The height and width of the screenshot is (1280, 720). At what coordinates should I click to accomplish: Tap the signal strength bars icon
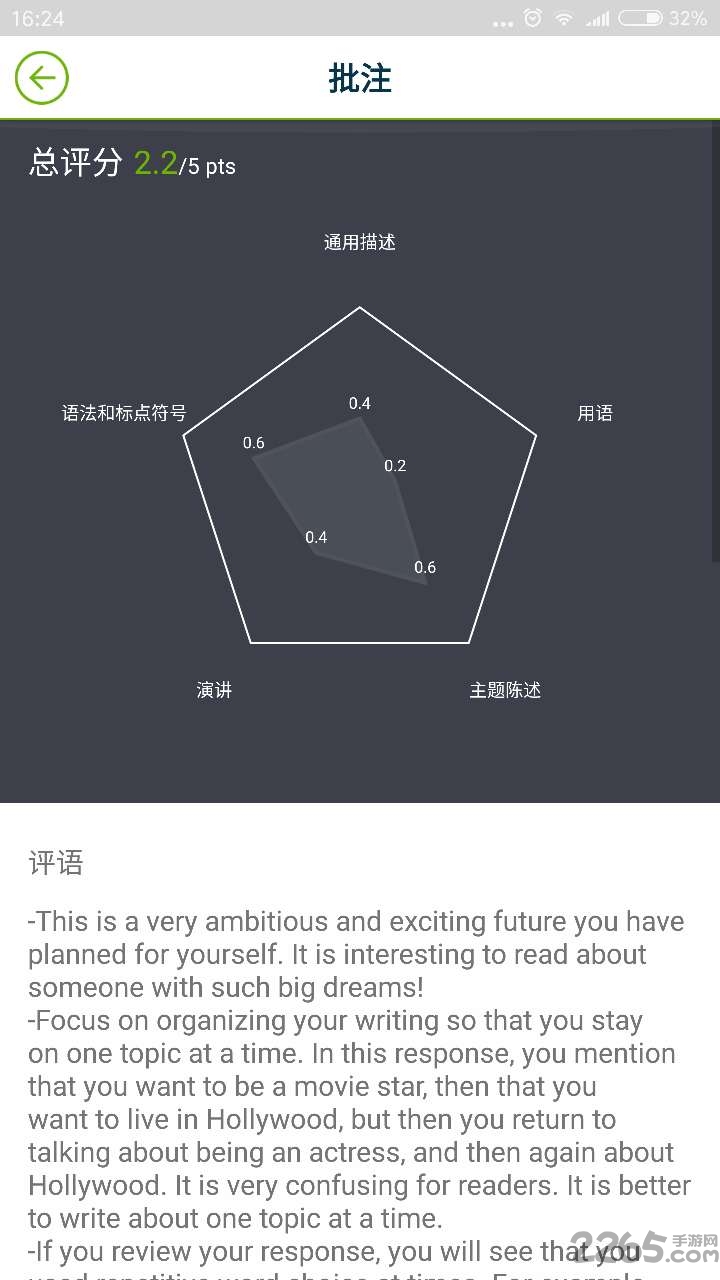tap(600, 18)
